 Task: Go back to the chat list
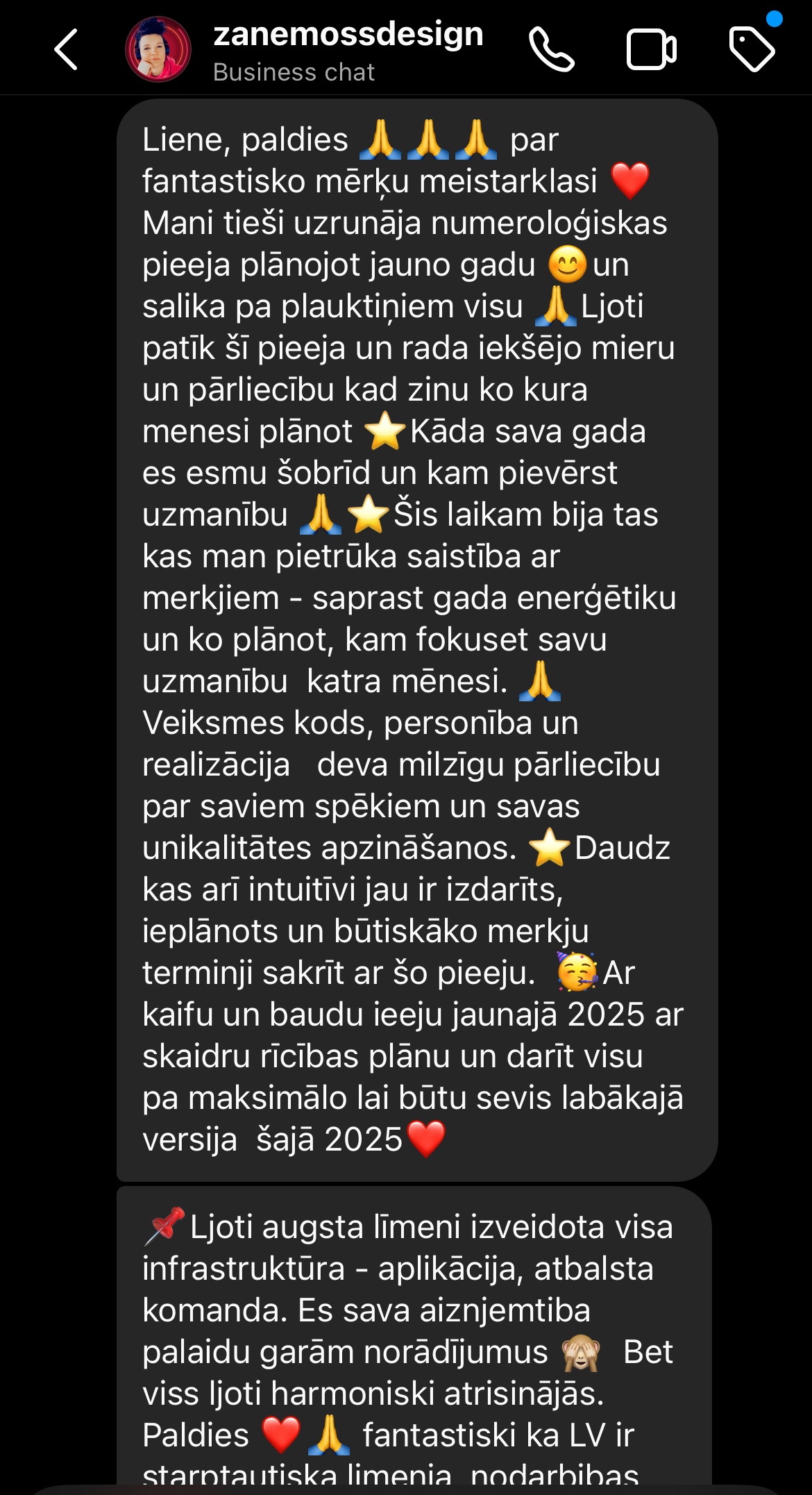66,49
